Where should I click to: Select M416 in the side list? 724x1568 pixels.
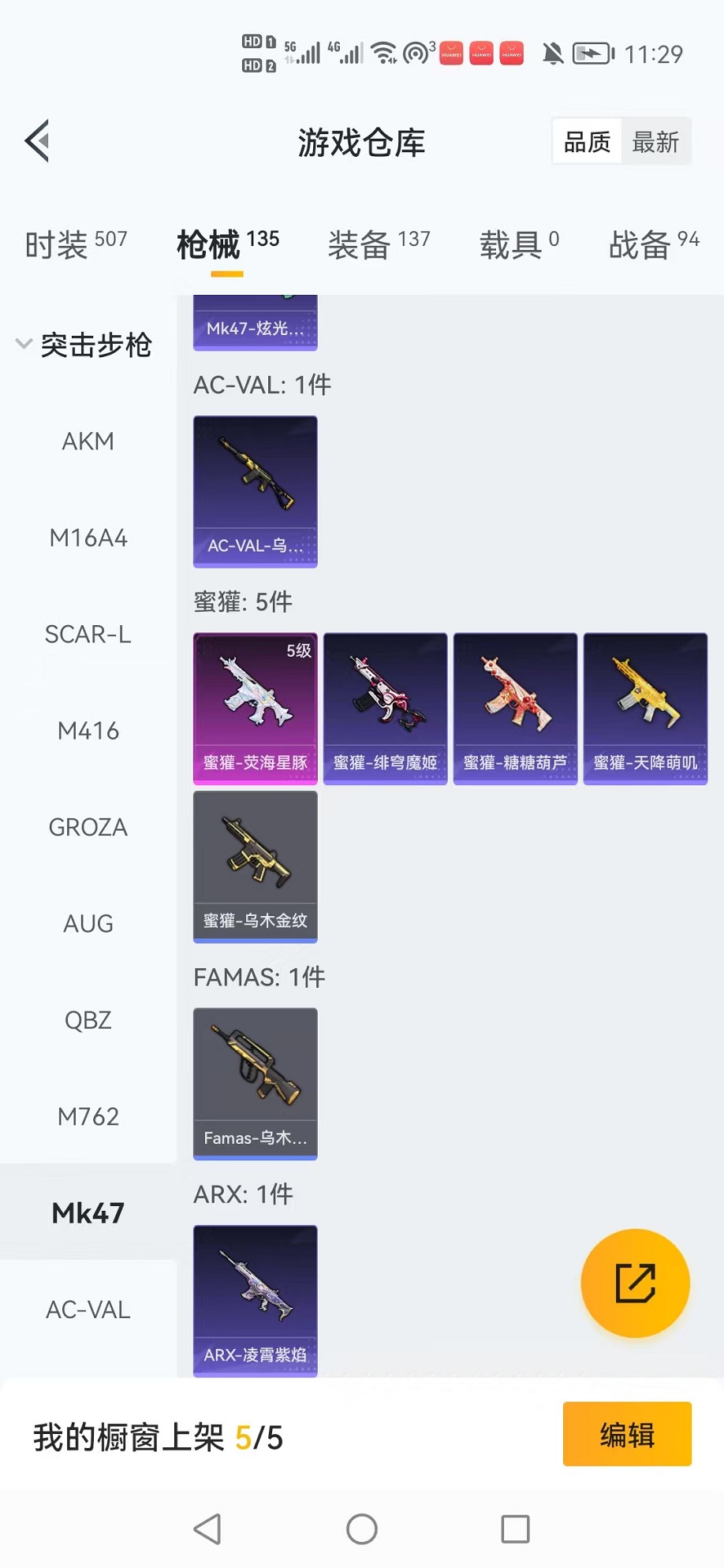[88, 731]
